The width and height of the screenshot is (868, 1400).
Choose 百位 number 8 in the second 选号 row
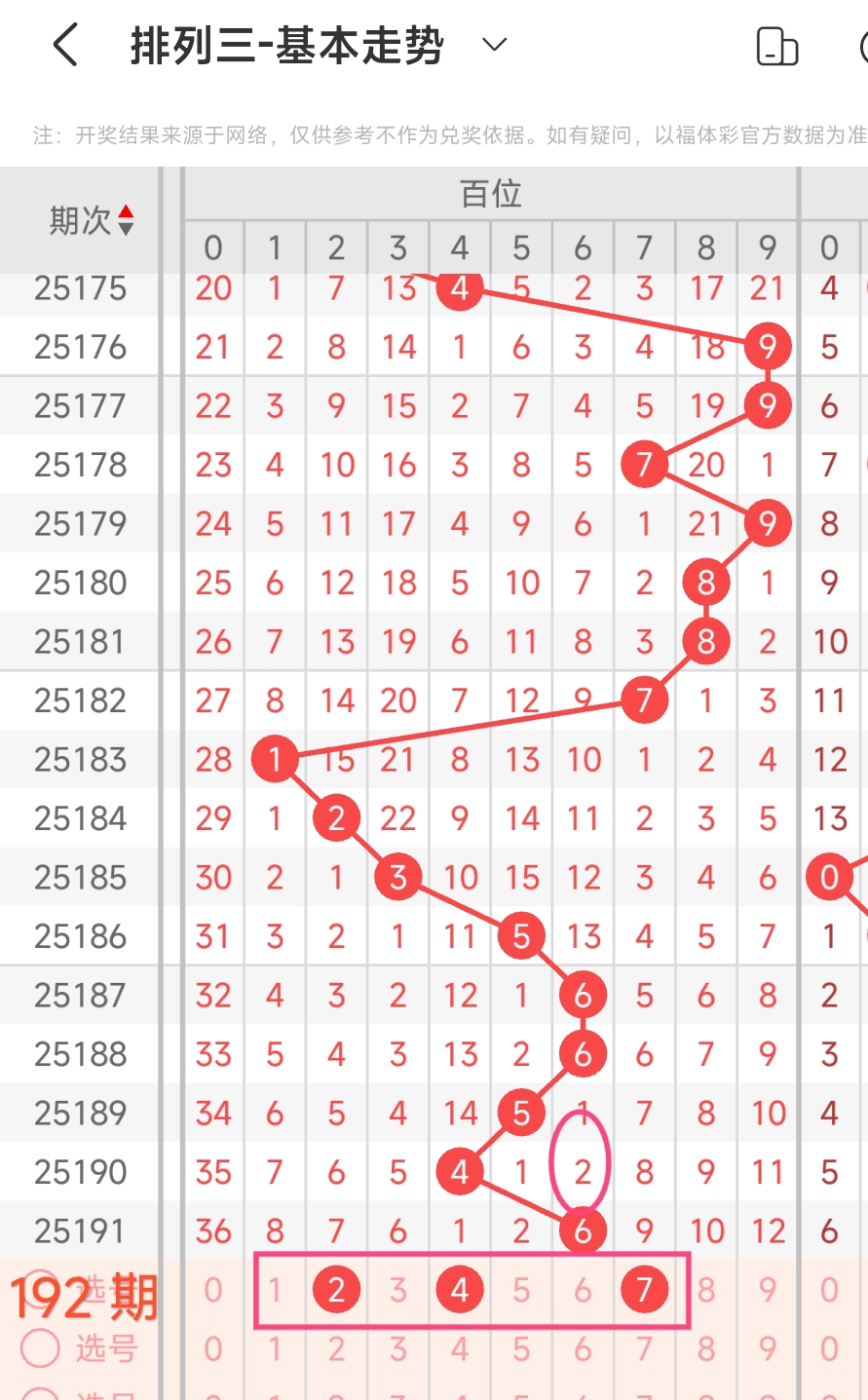pos(706,1349)
